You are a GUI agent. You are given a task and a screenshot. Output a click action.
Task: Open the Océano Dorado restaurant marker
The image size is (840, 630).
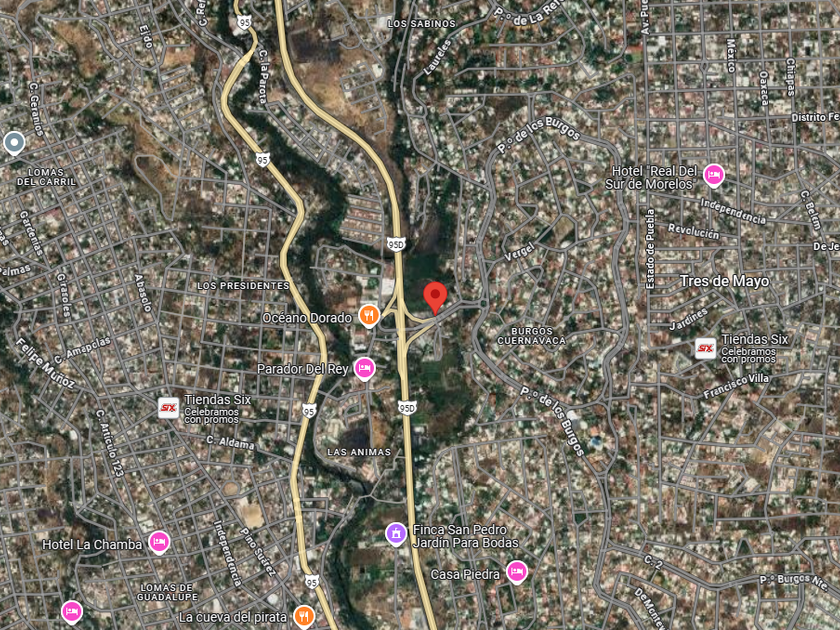pos(369,316)
